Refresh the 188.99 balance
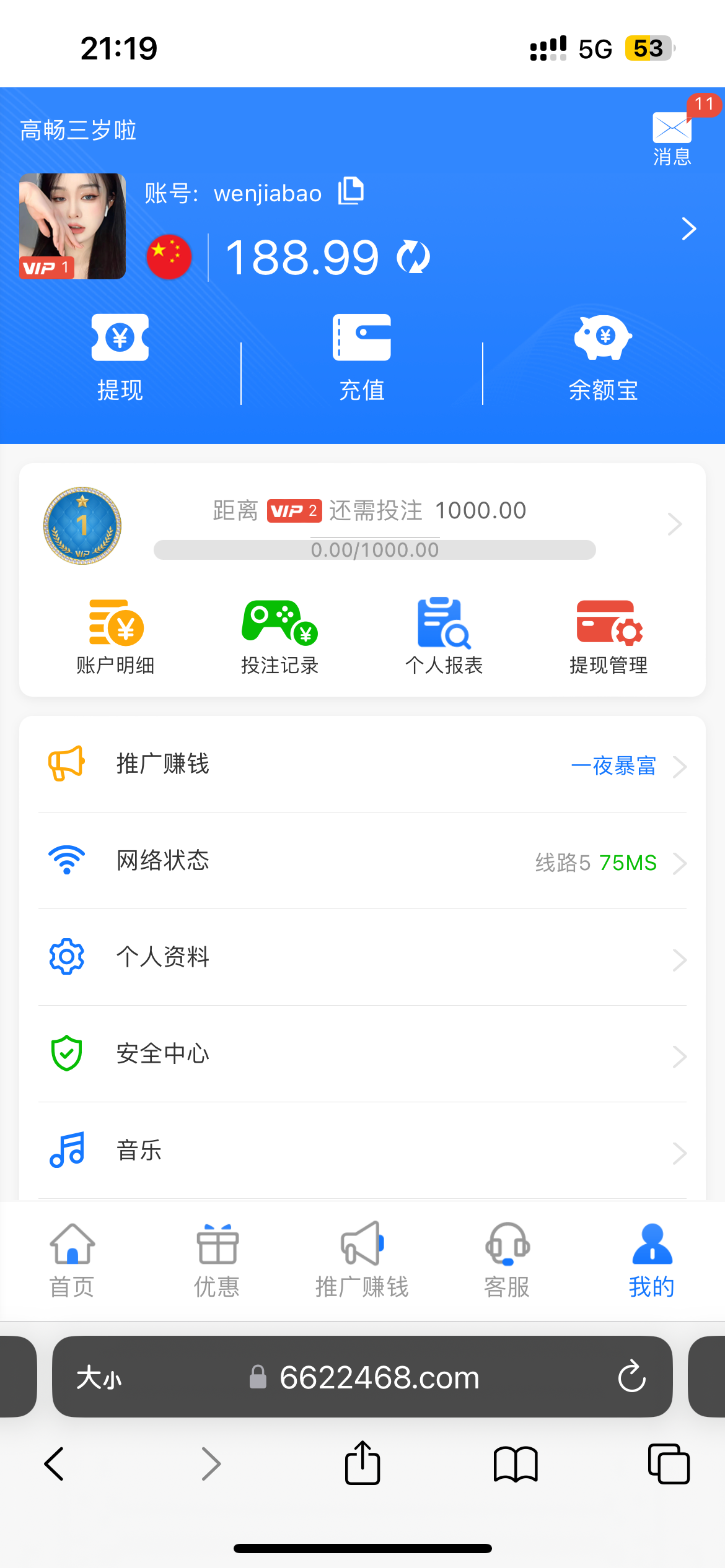Image resolution: width=725 pixels, height=1568 pixels. pos(413,256)
